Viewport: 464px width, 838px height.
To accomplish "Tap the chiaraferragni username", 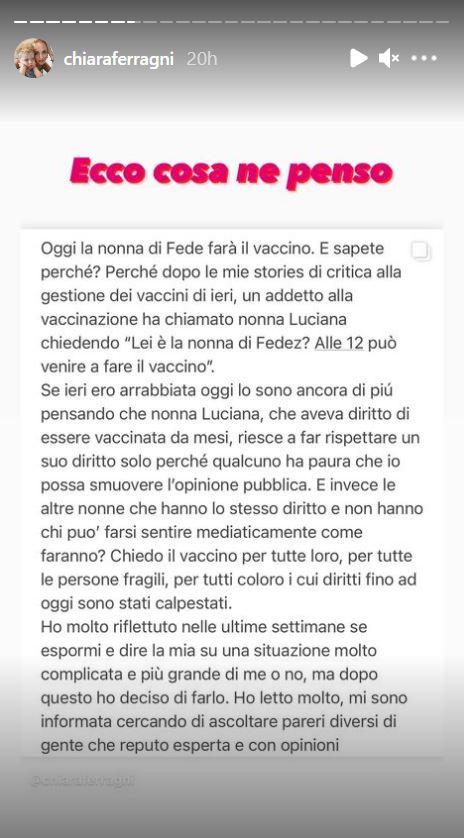I will (119, 59).
